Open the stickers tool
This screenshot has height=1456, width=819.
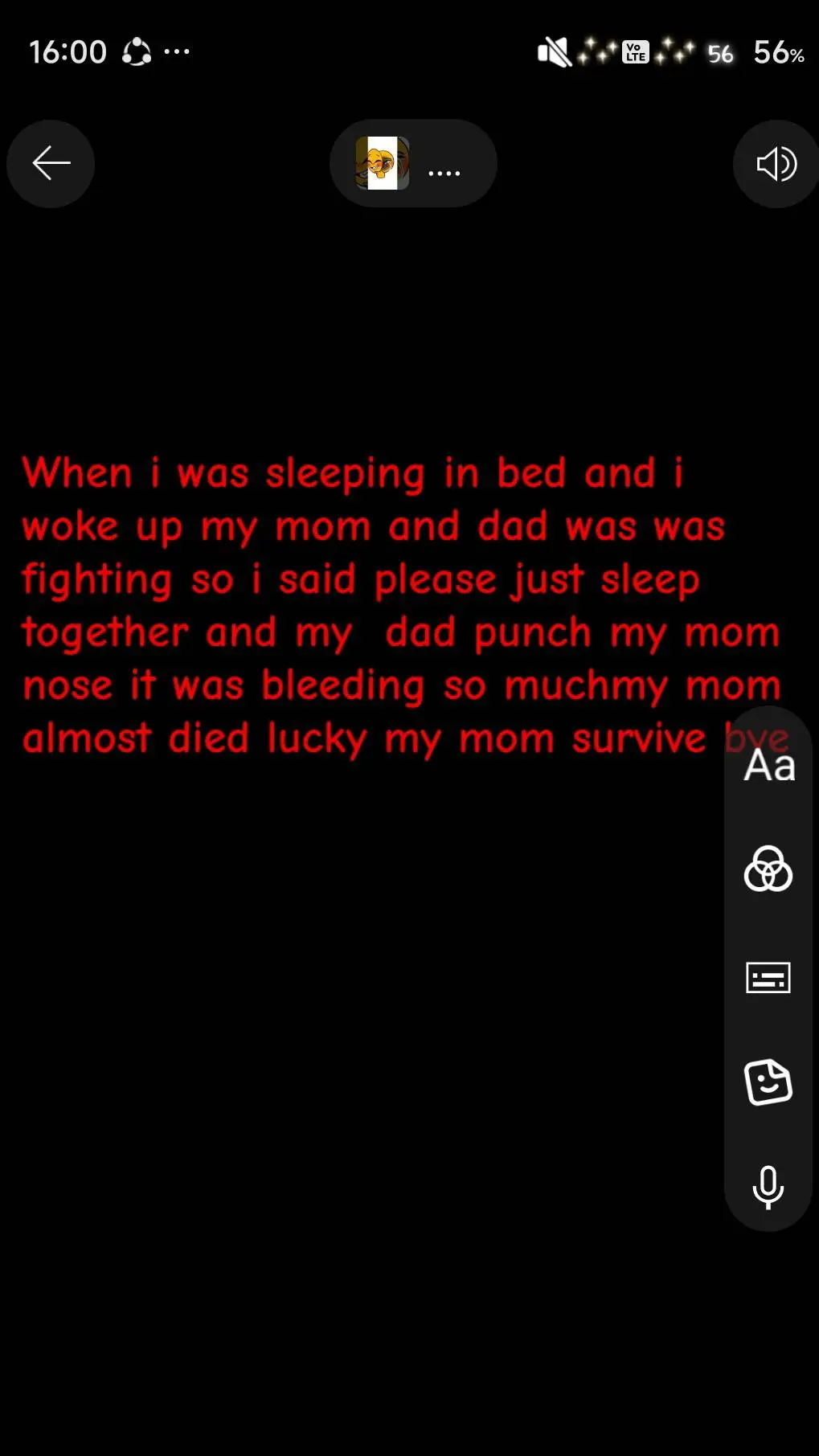(768, 1082)
